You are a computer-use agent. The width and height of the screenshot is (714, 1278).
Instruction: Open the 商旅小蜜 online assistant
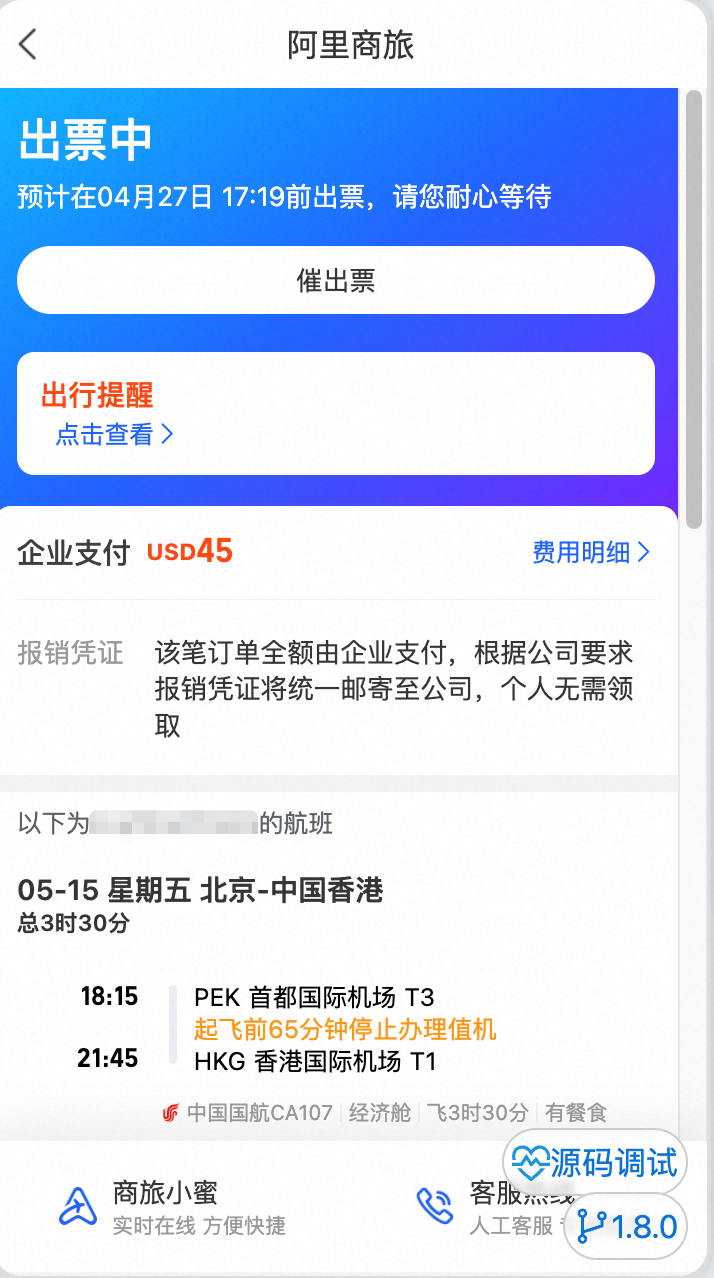(170, 1207)
